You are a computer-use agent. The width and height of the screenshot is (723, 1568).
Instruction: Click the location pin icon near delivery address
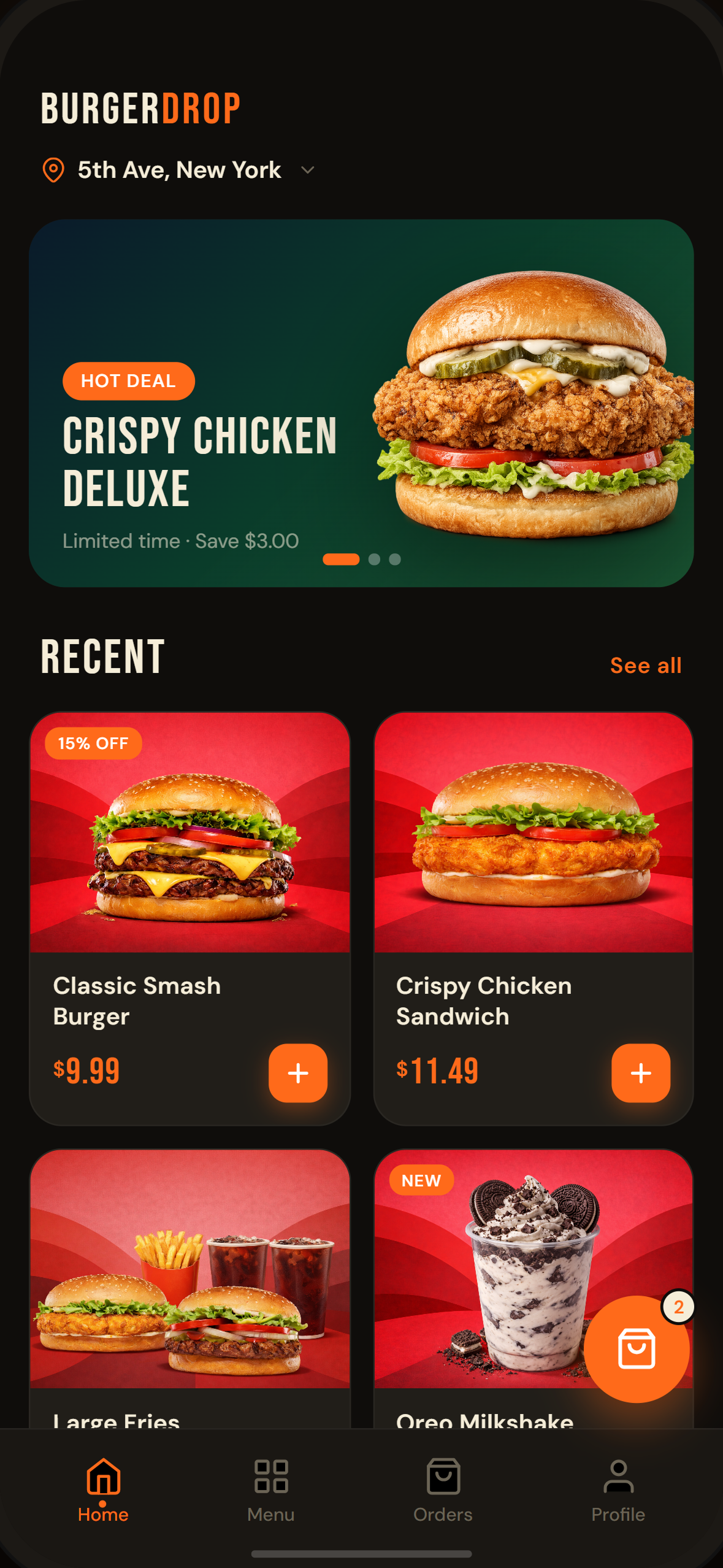(x=54, y=170)
